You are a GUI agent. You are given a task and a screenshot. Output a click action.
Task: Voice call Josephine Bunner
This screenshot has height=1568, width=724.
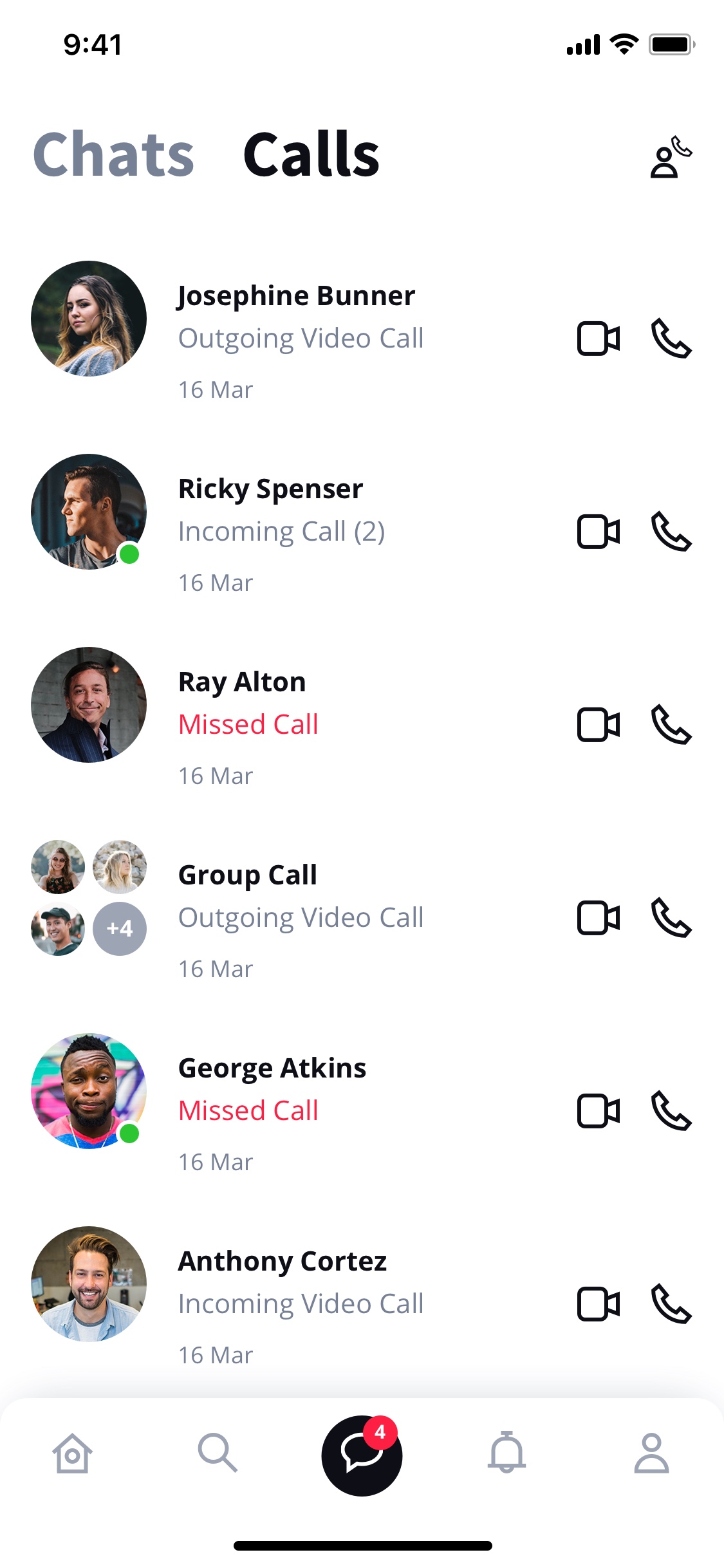pyautogui.click(x=671, y=339)
